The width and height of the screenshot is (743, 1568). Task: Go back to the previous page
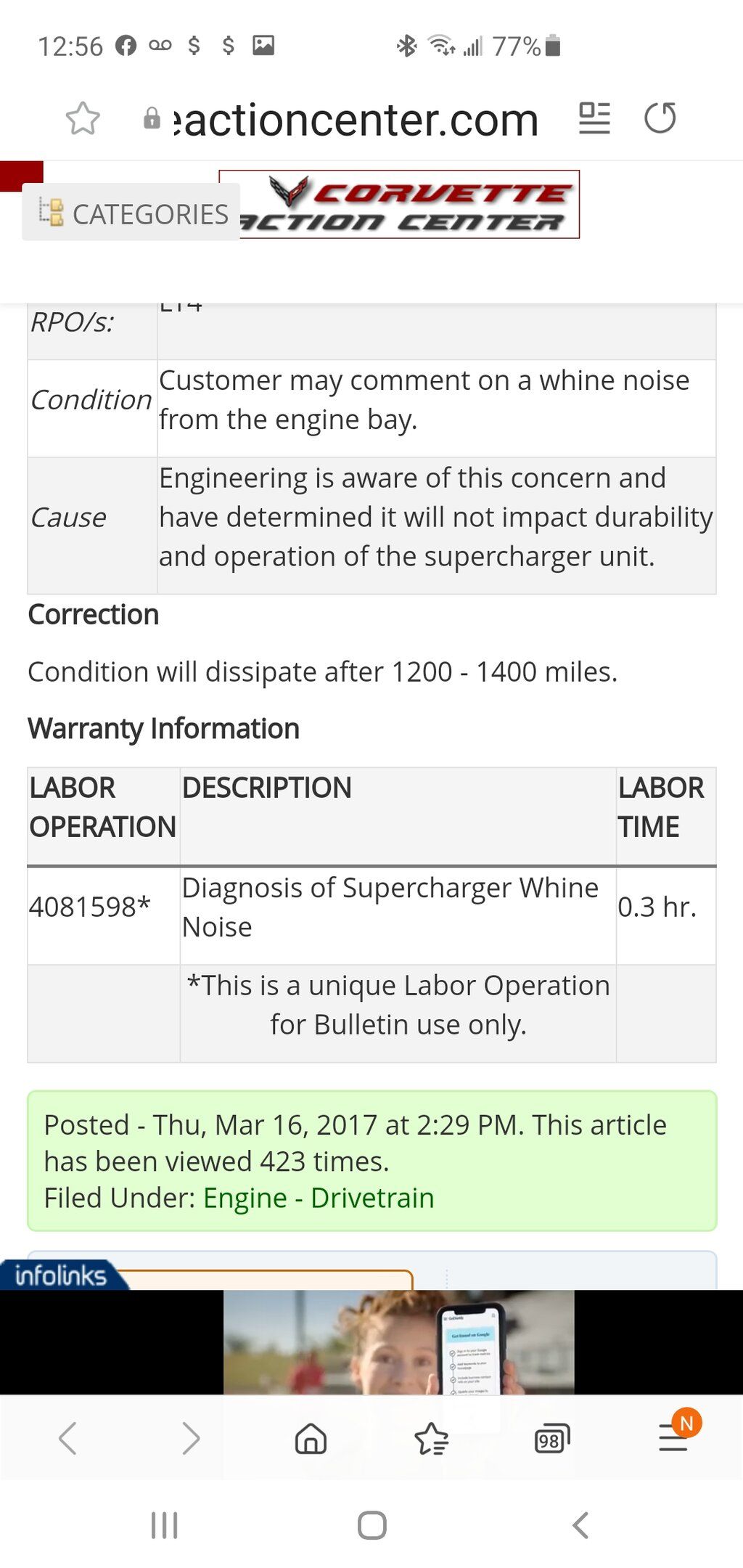tap(67, 1438)
